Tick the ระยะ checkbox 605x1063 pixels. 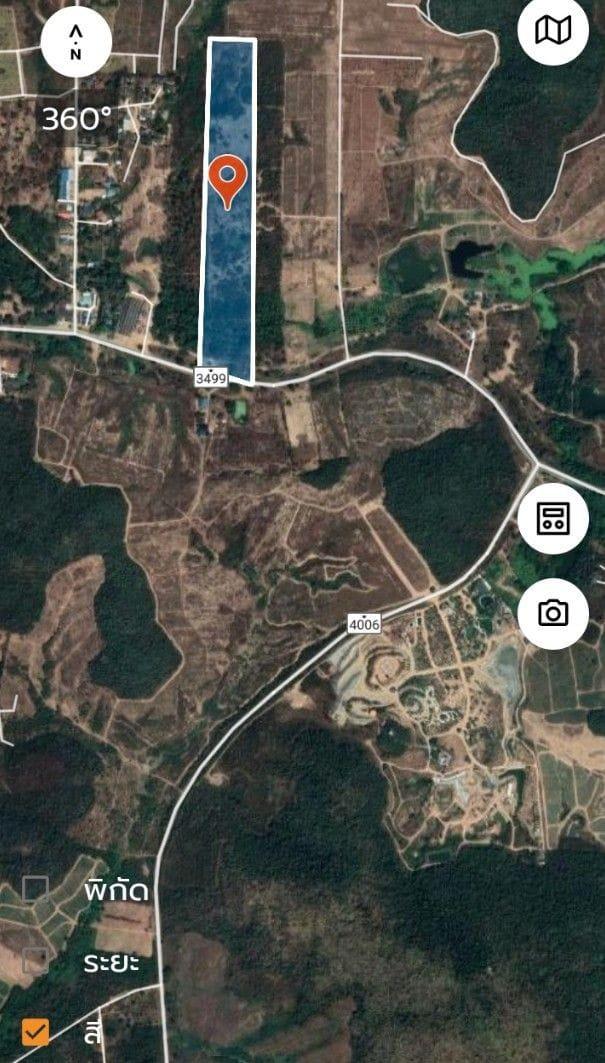click(35, 961)
